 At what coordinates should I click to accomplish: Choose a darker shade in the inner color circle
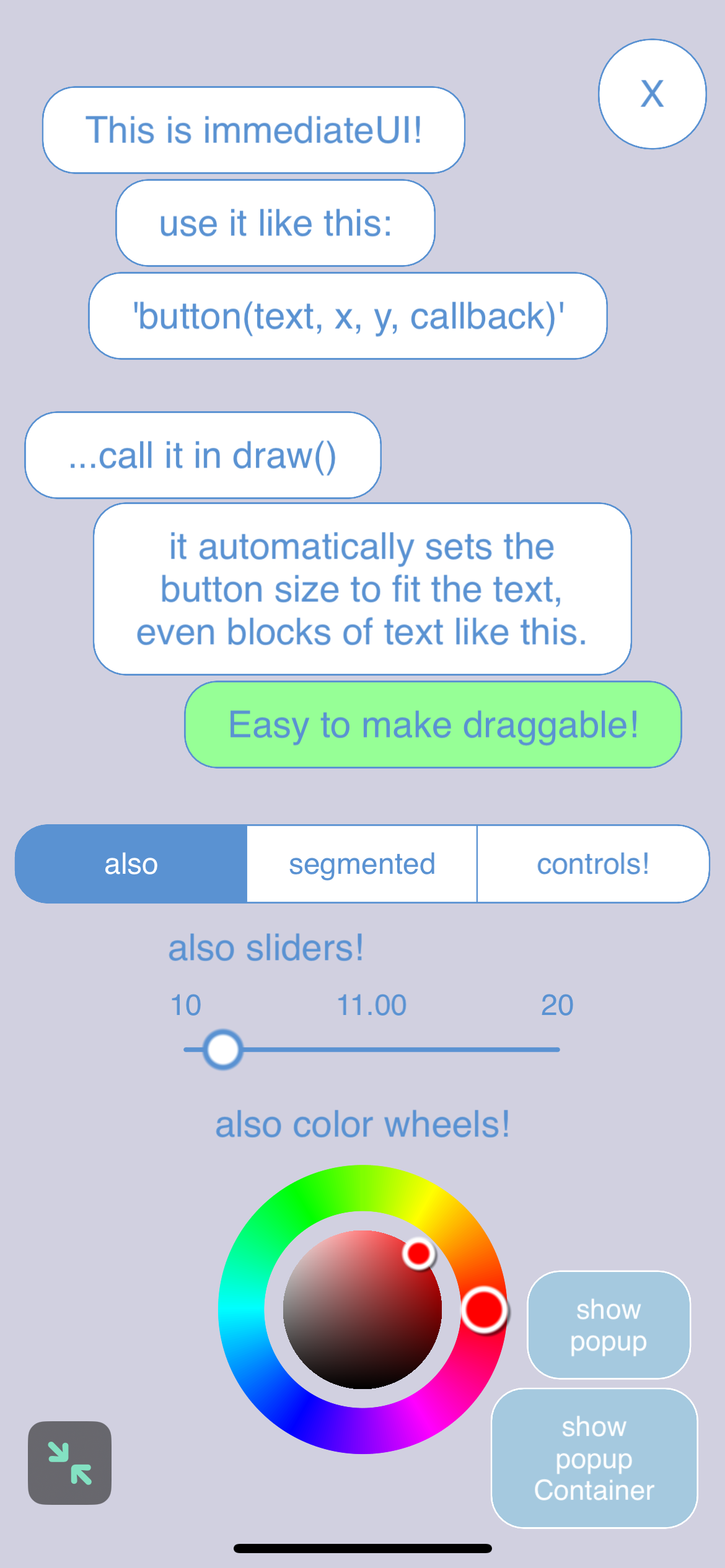click(362, 1362)
